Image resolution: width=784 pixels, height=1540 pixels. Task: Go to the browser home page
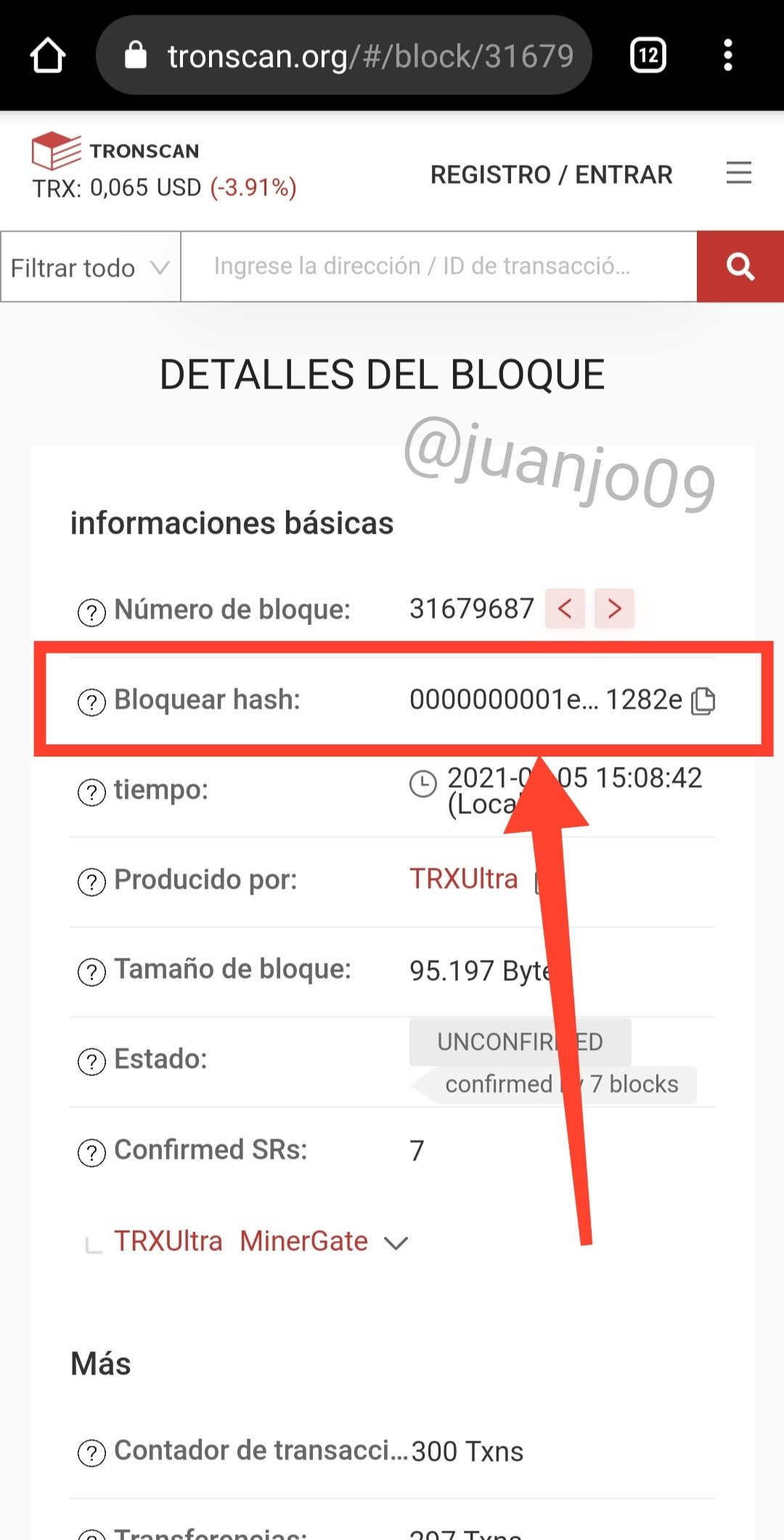click(48, 56)
